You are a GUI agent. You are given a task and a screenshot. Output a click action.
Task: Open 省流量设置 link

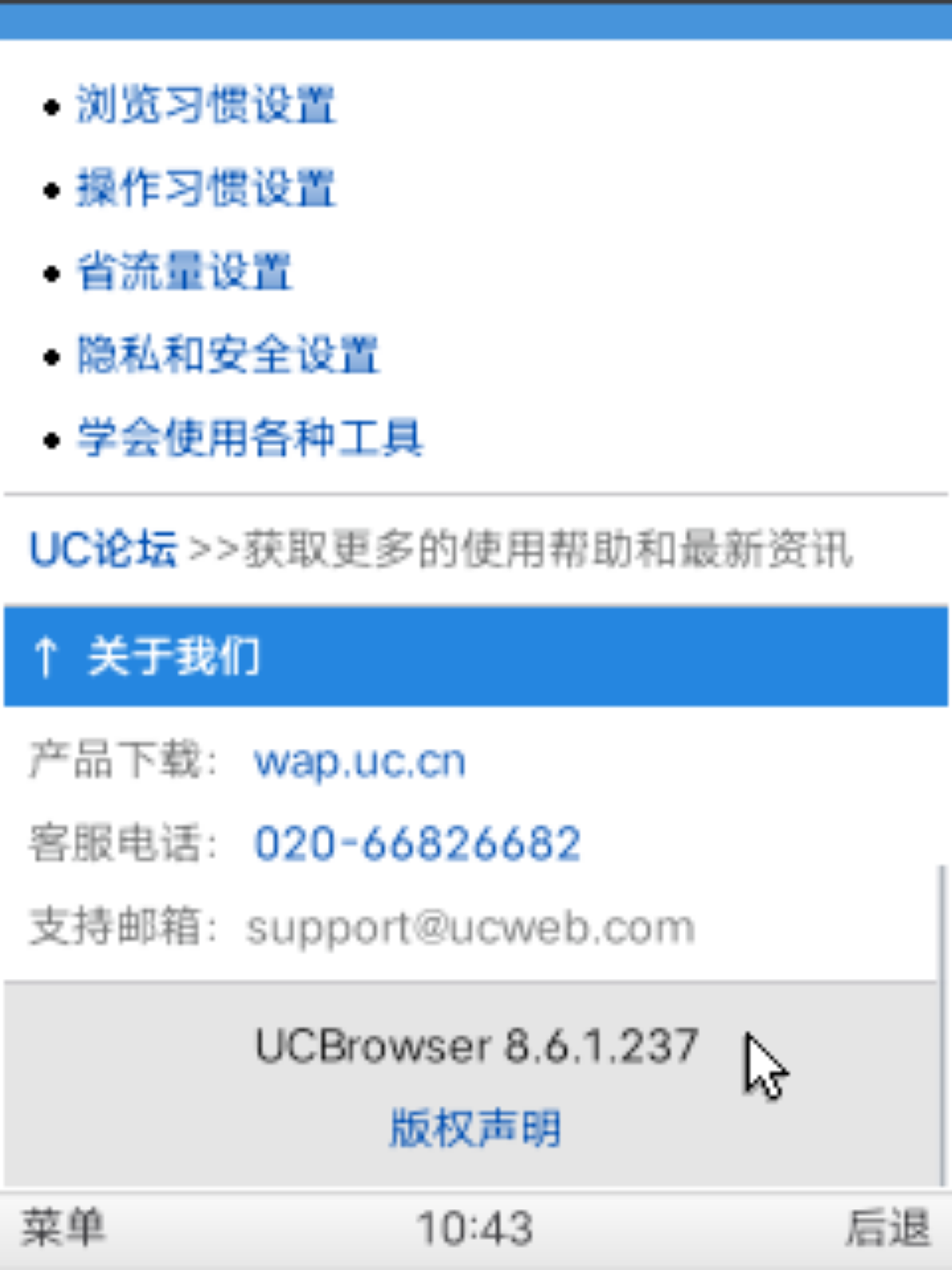click(x=183, y=271)
